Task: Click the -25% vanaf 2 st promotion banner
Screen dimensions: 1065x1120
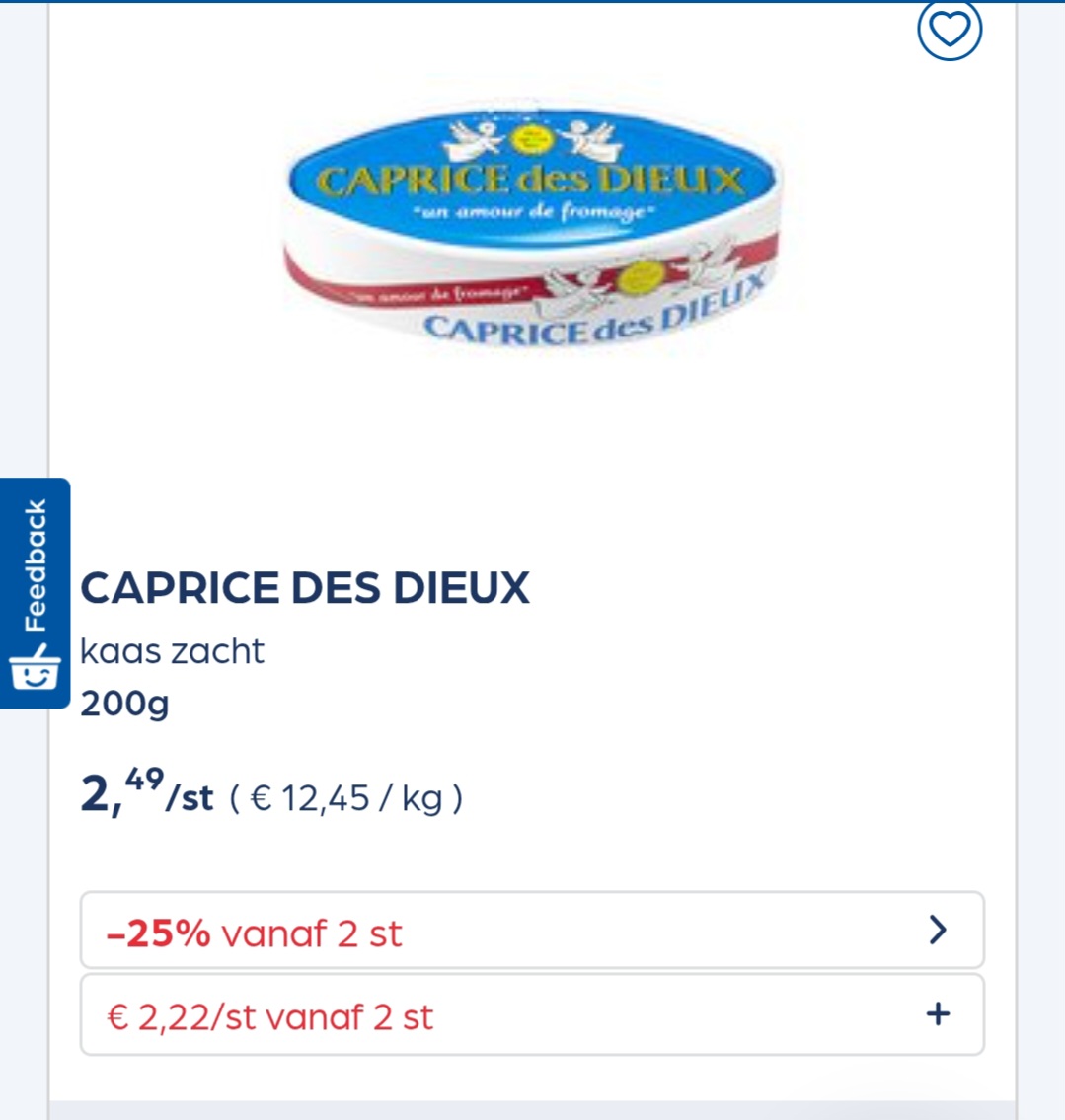Action: click(395, 931)
